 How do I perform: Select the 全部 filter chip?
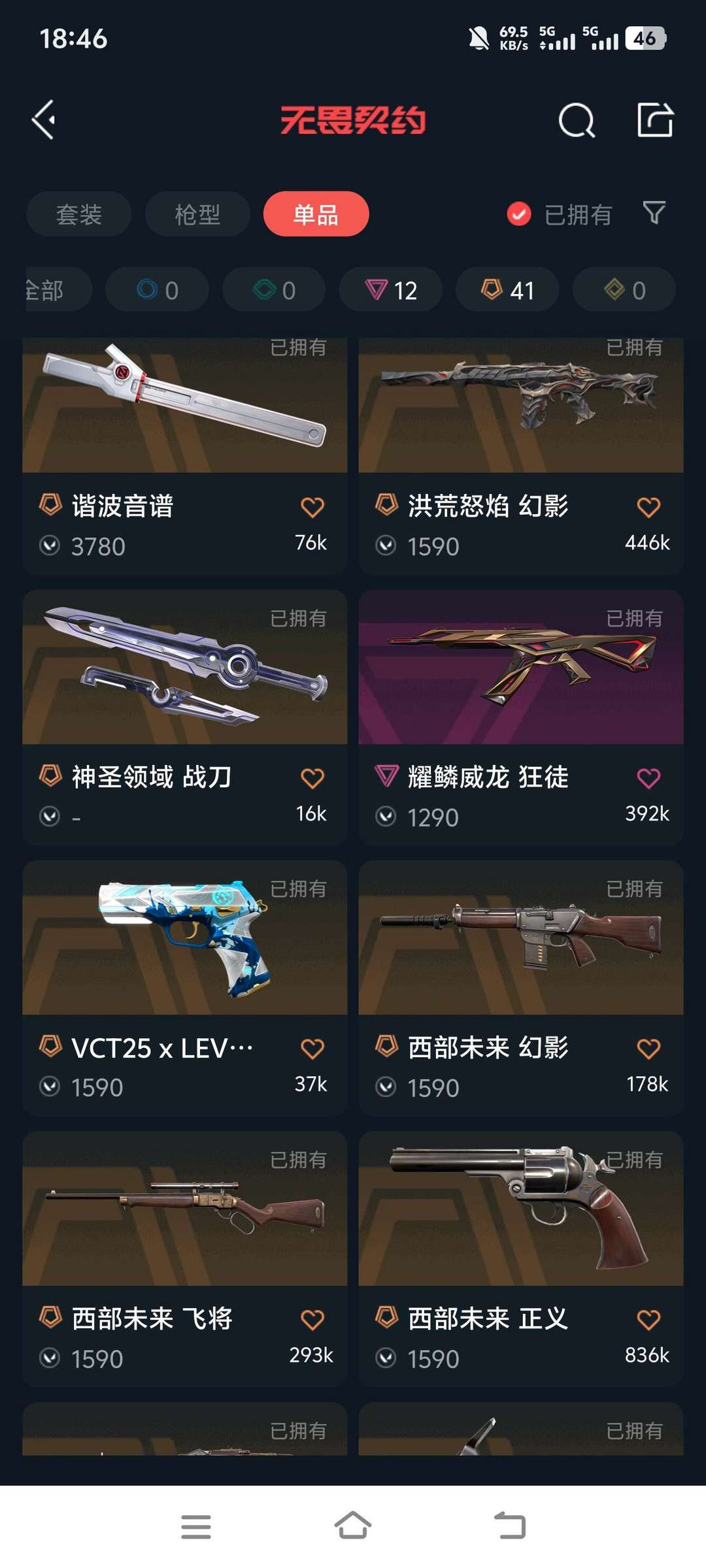(x=49, y=290)
